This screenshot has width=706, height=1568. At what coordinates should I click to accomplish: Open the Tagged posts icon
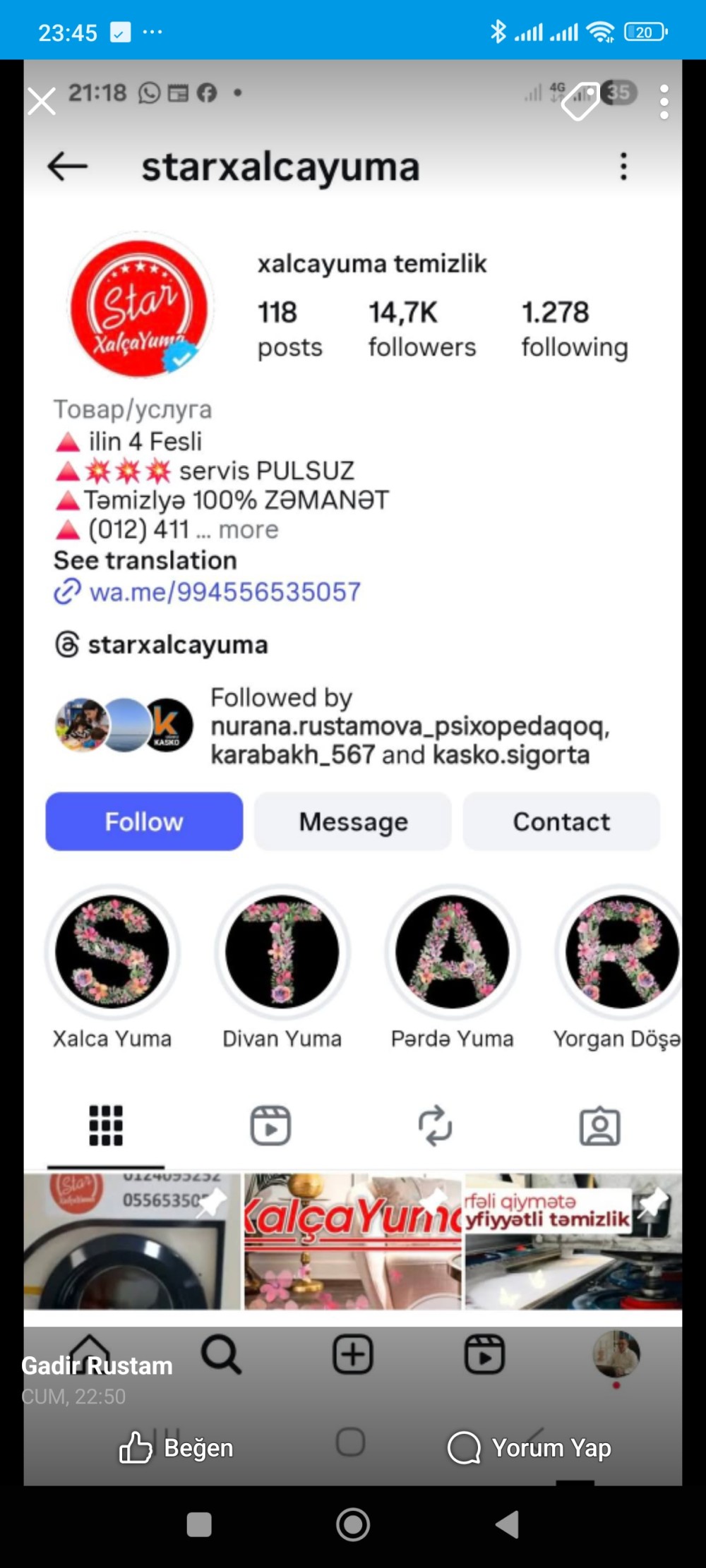pos(600,1126)
